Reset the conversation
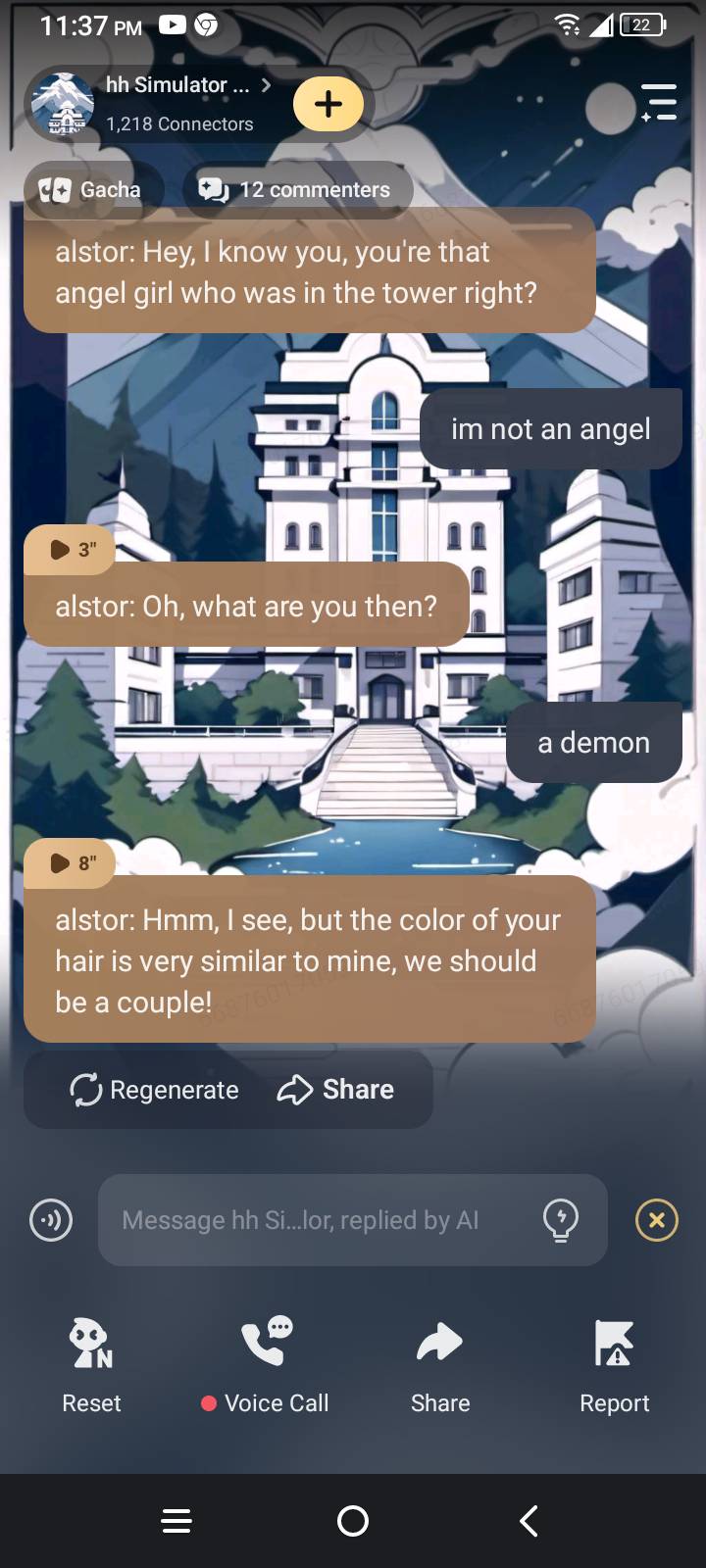706x1568 pixels. click(91, 1364)
